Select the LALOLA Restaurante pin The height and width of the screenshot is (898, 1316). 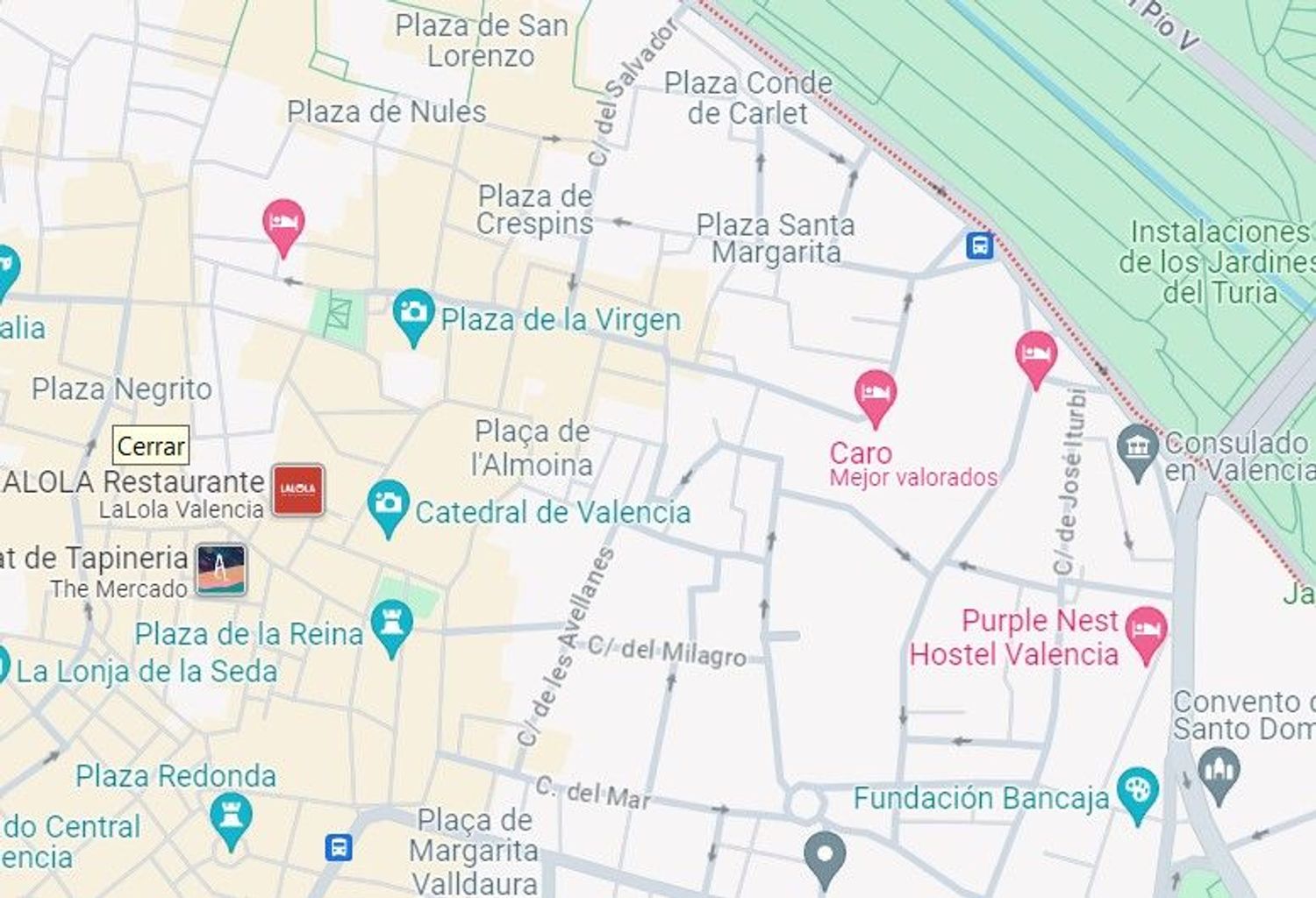[x=298, y=489]
